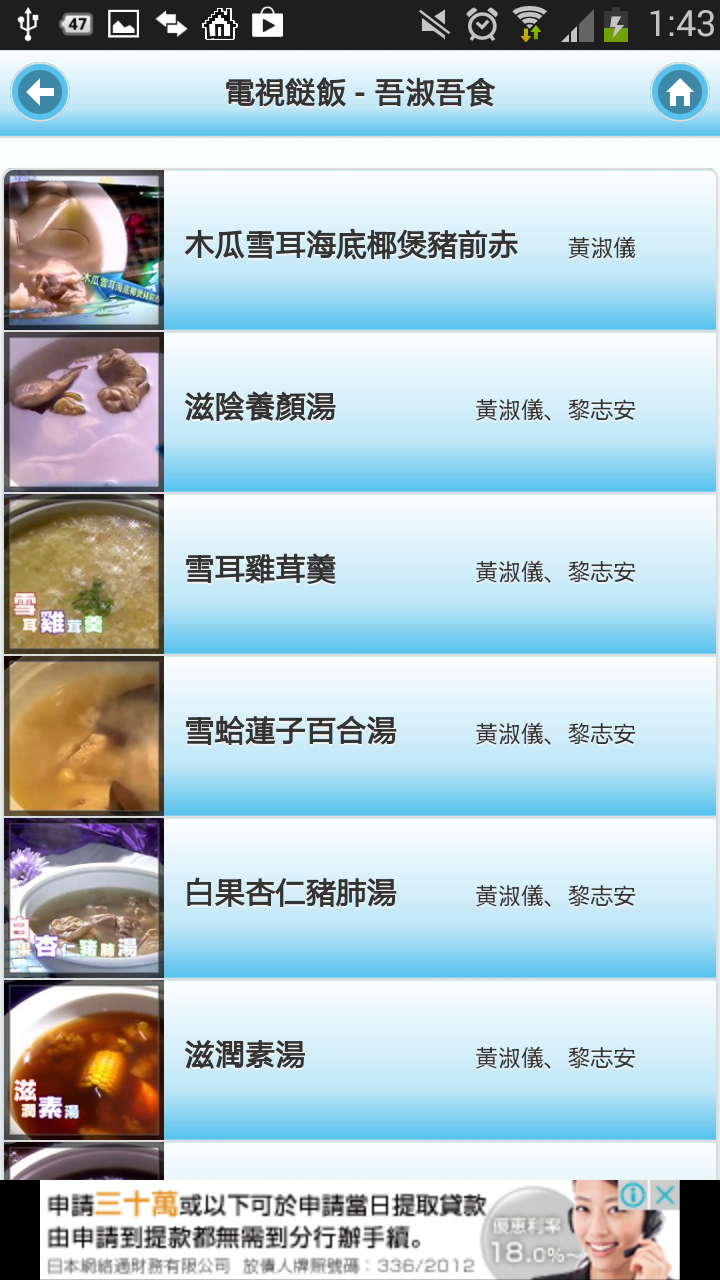Close the loan advertisement banner
Screen dimensions: 720x1280
pos(665,1194)
